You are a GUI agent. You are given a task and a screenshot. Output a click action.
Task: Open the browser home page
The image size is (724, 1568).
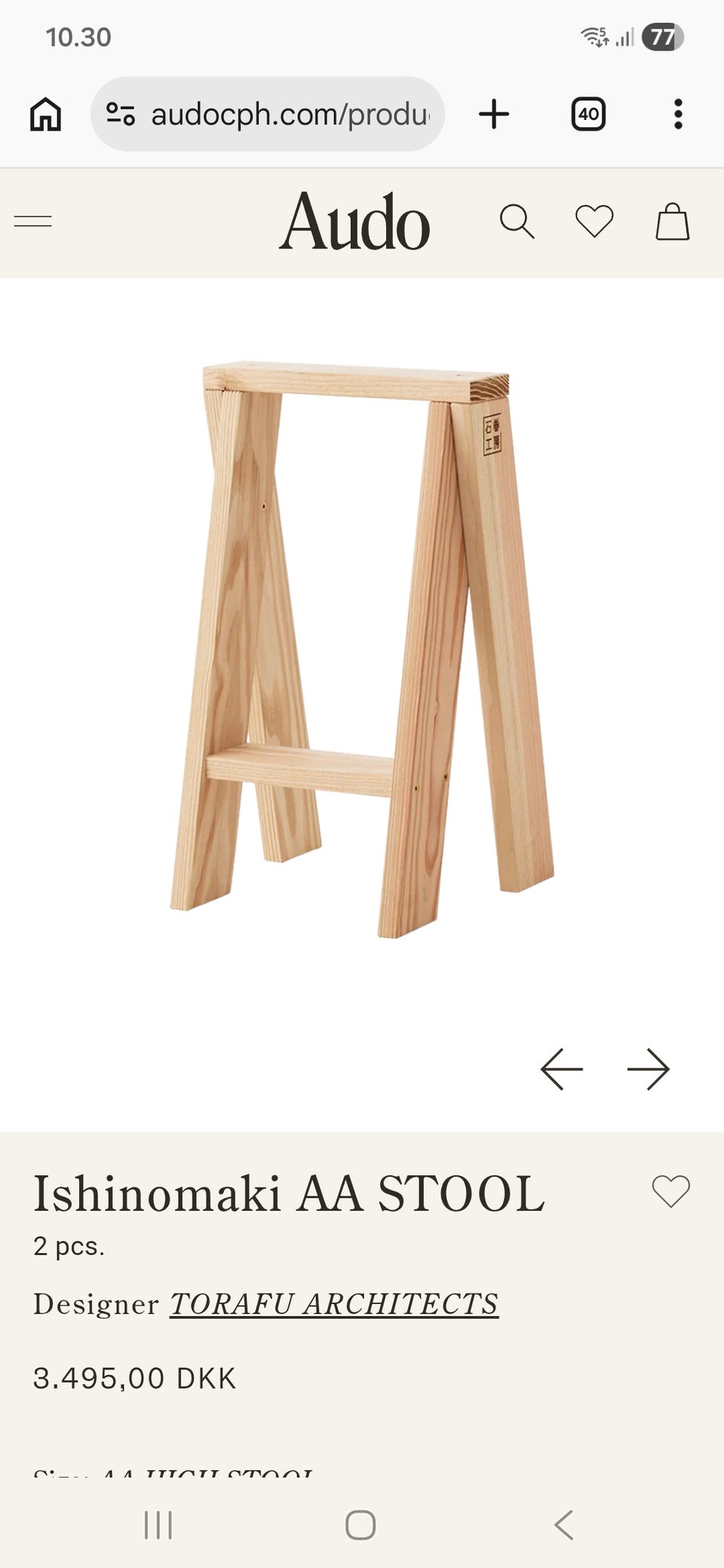45,115
